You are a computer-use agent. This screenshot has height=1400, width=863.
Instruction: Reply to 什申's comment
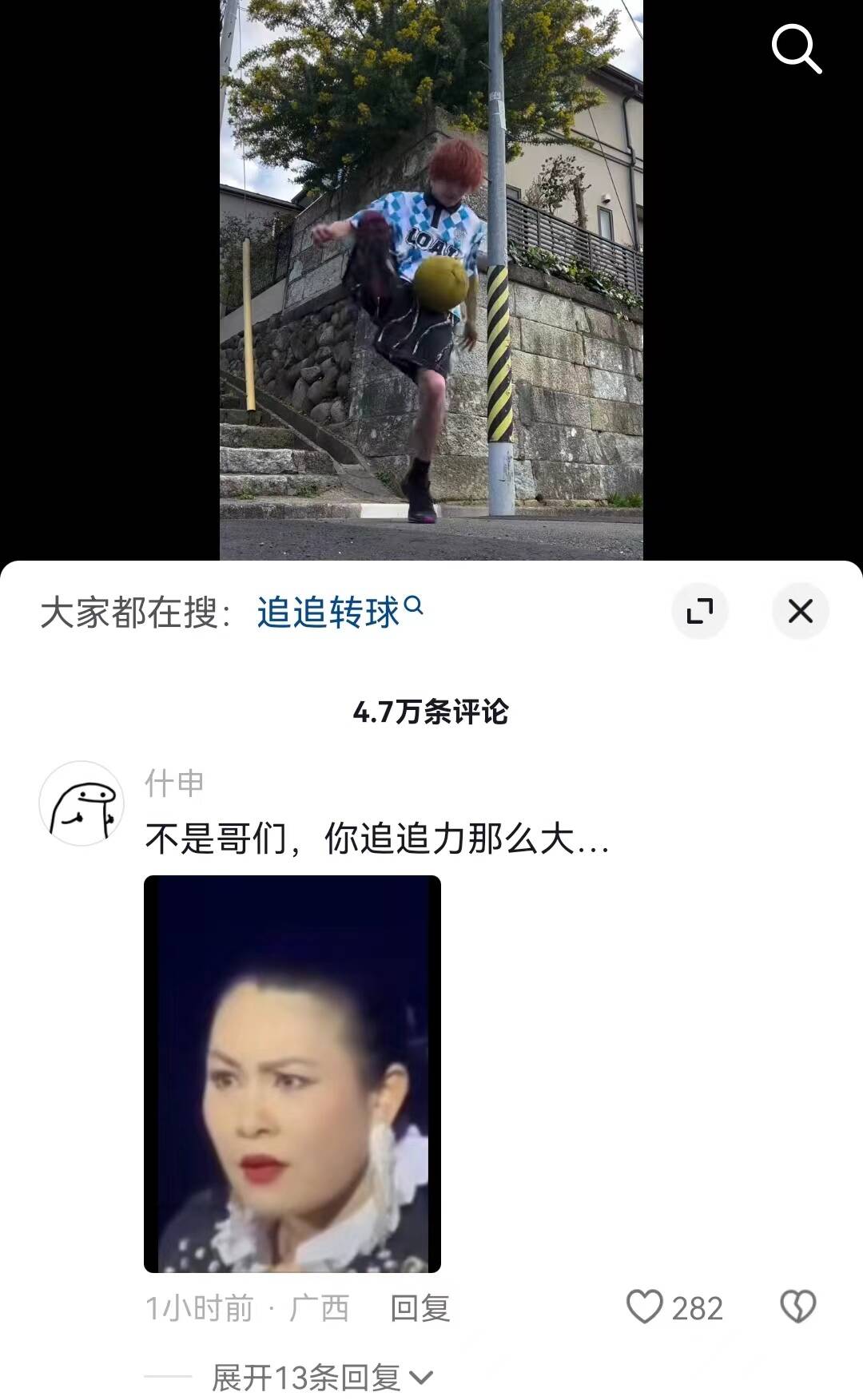pos(420,1308)
